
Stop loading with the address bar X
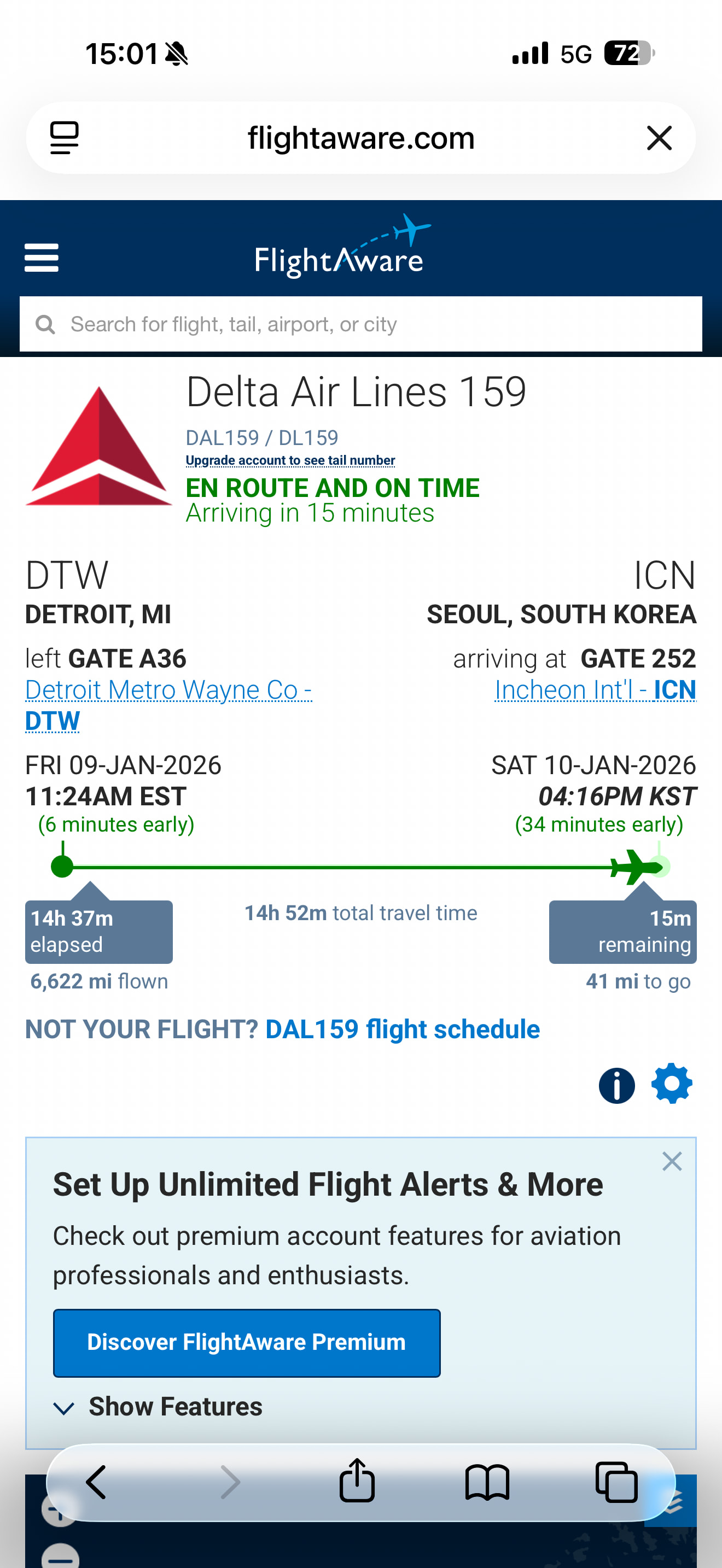[x=659, y=138]
